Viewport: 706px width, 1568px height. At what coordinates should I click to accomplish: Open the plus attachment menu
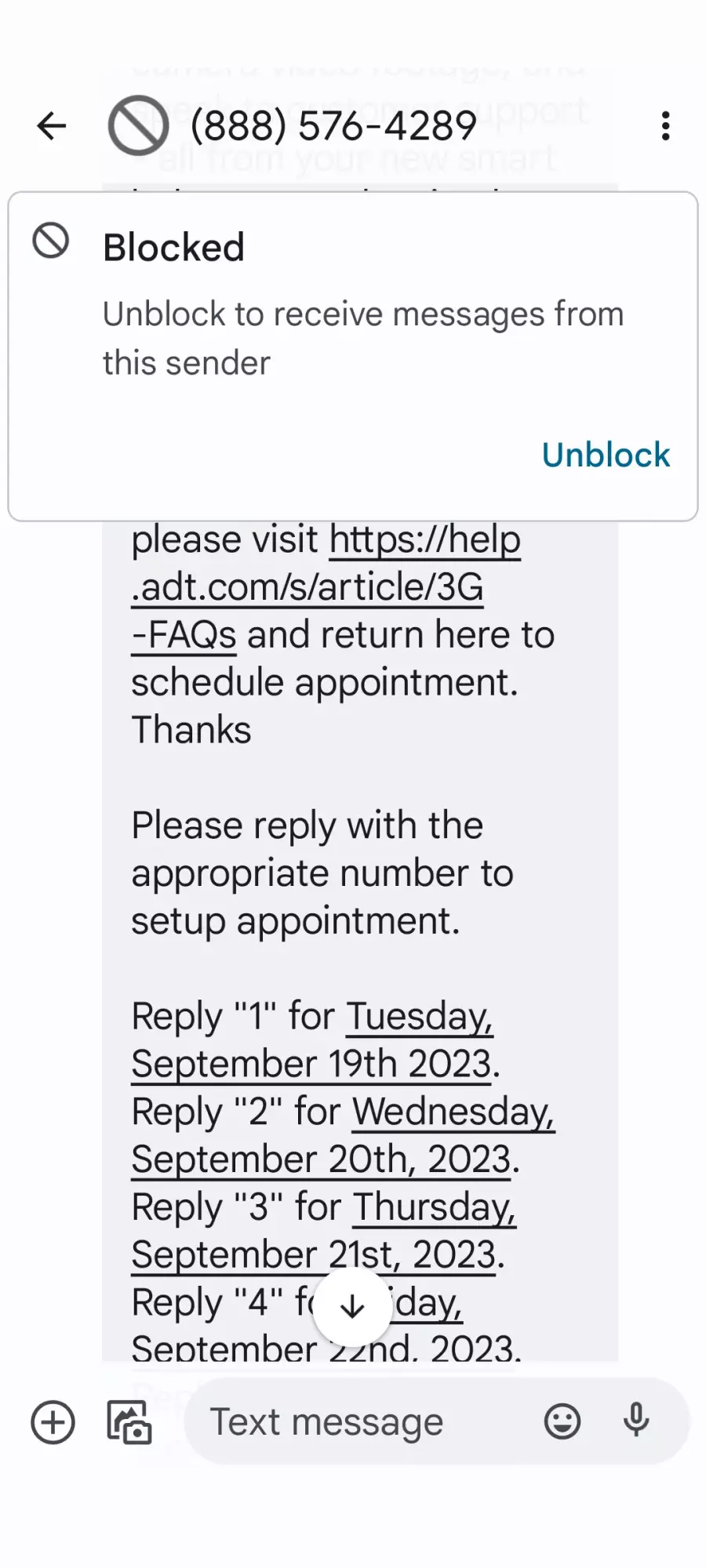[x=53, y=1421]
